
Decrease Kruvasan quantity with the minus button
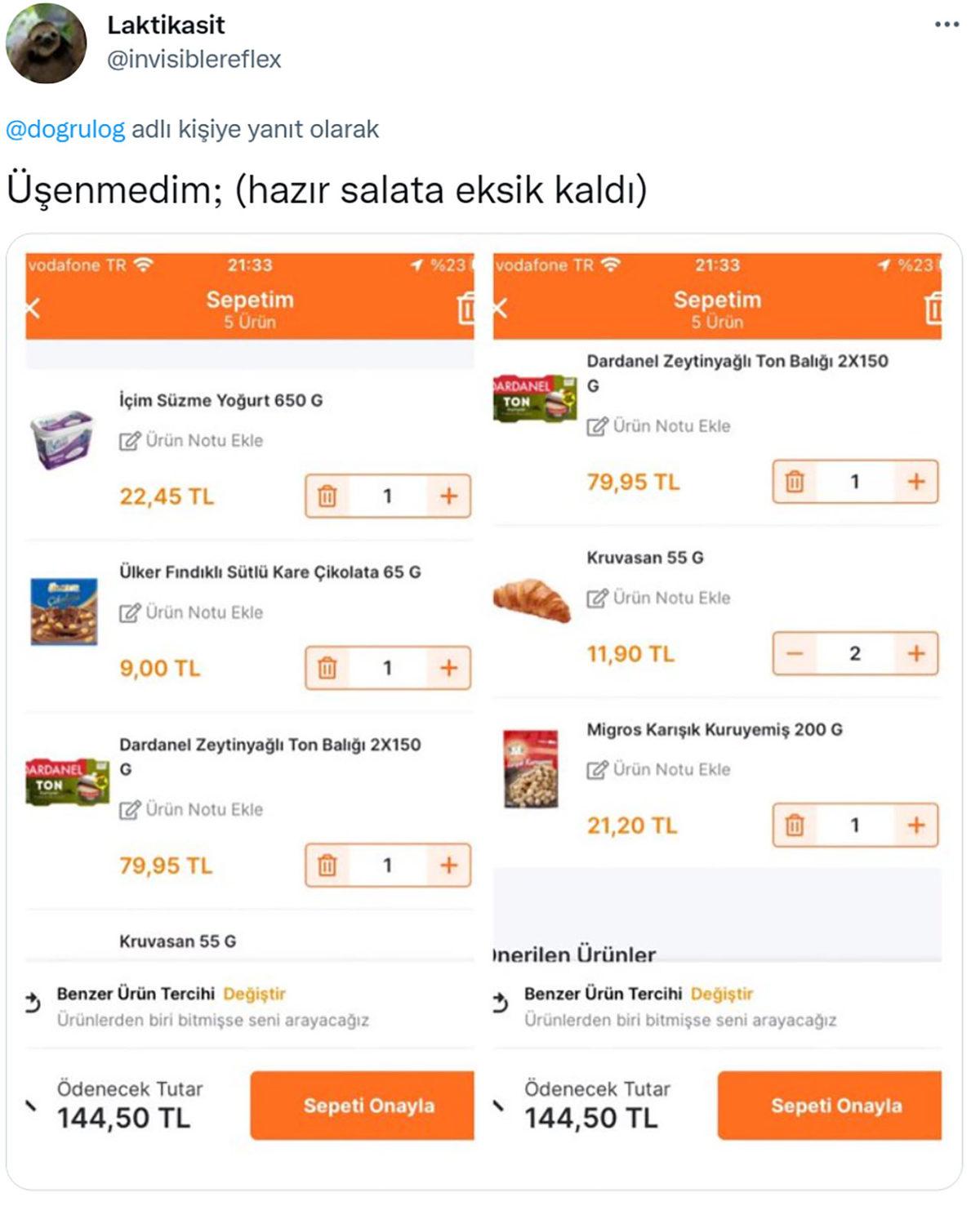pyautogui.click(x=793, y=653)
